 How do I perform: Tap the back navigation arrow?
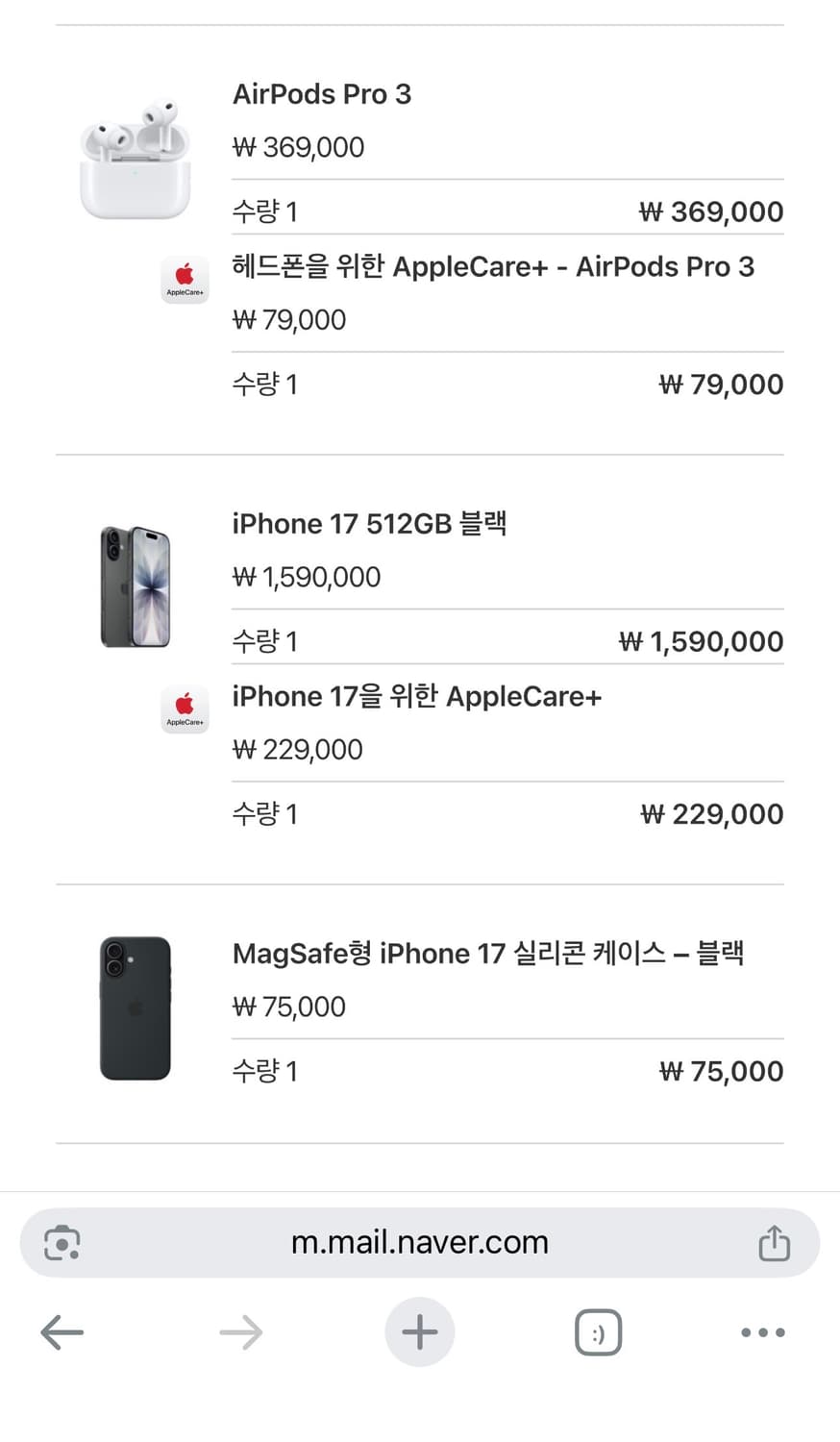tap(62, 1332)
